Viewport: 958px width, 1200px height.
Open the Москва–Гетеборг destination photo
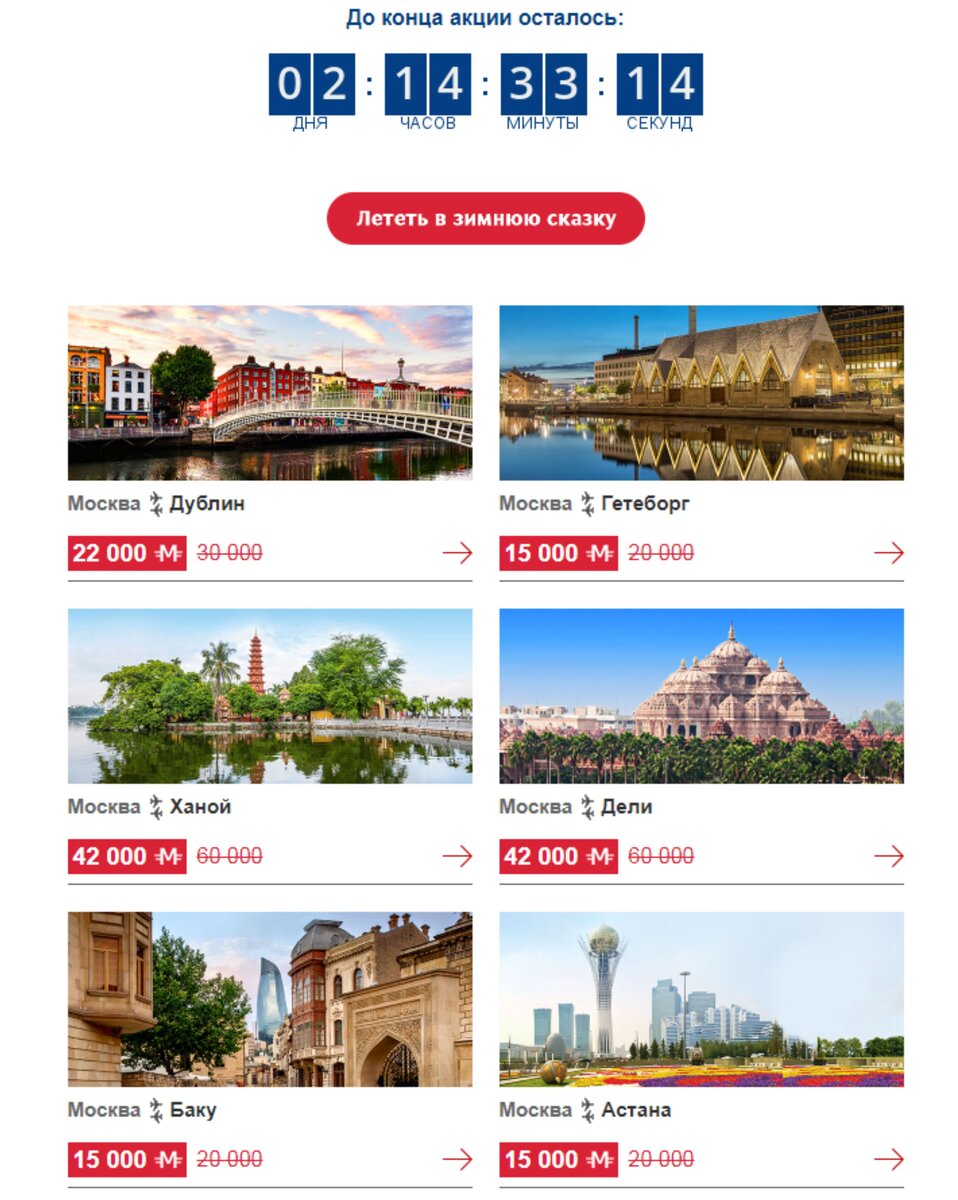pyautogui.click(x=701, y=392)
